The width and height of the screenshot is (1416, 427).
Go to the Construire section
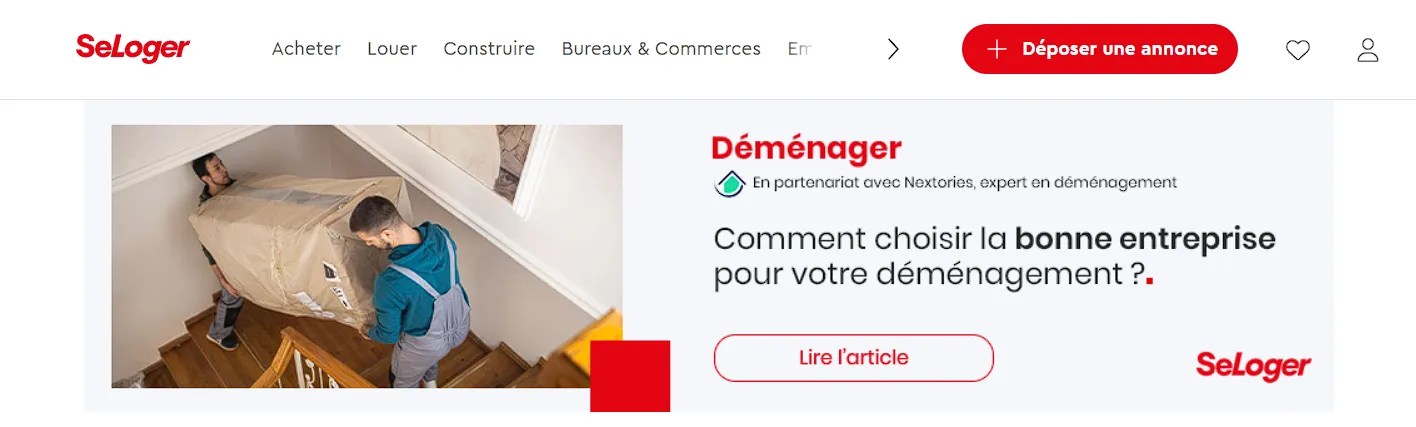pyautogui.click(x=489, y=49)
